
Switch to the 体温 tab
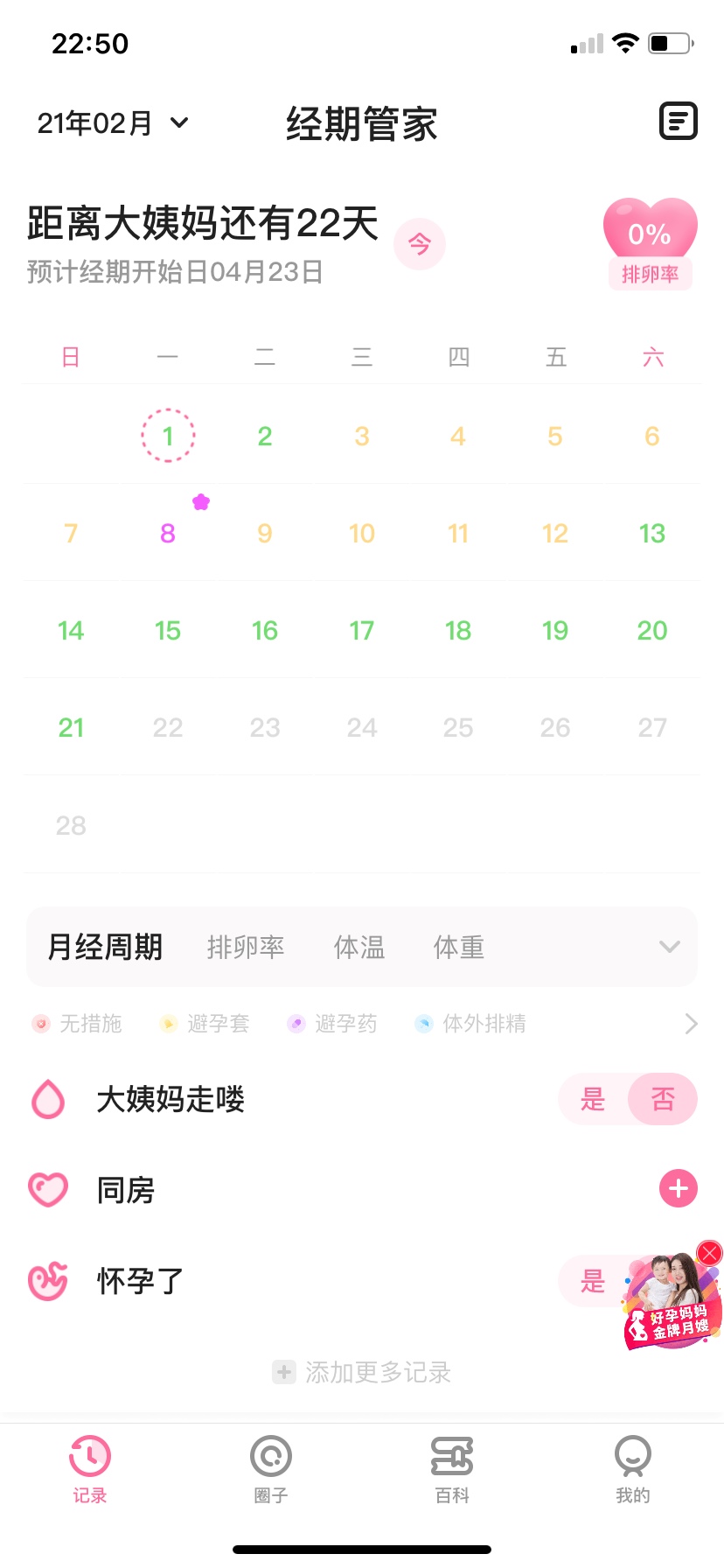(359, 947)
